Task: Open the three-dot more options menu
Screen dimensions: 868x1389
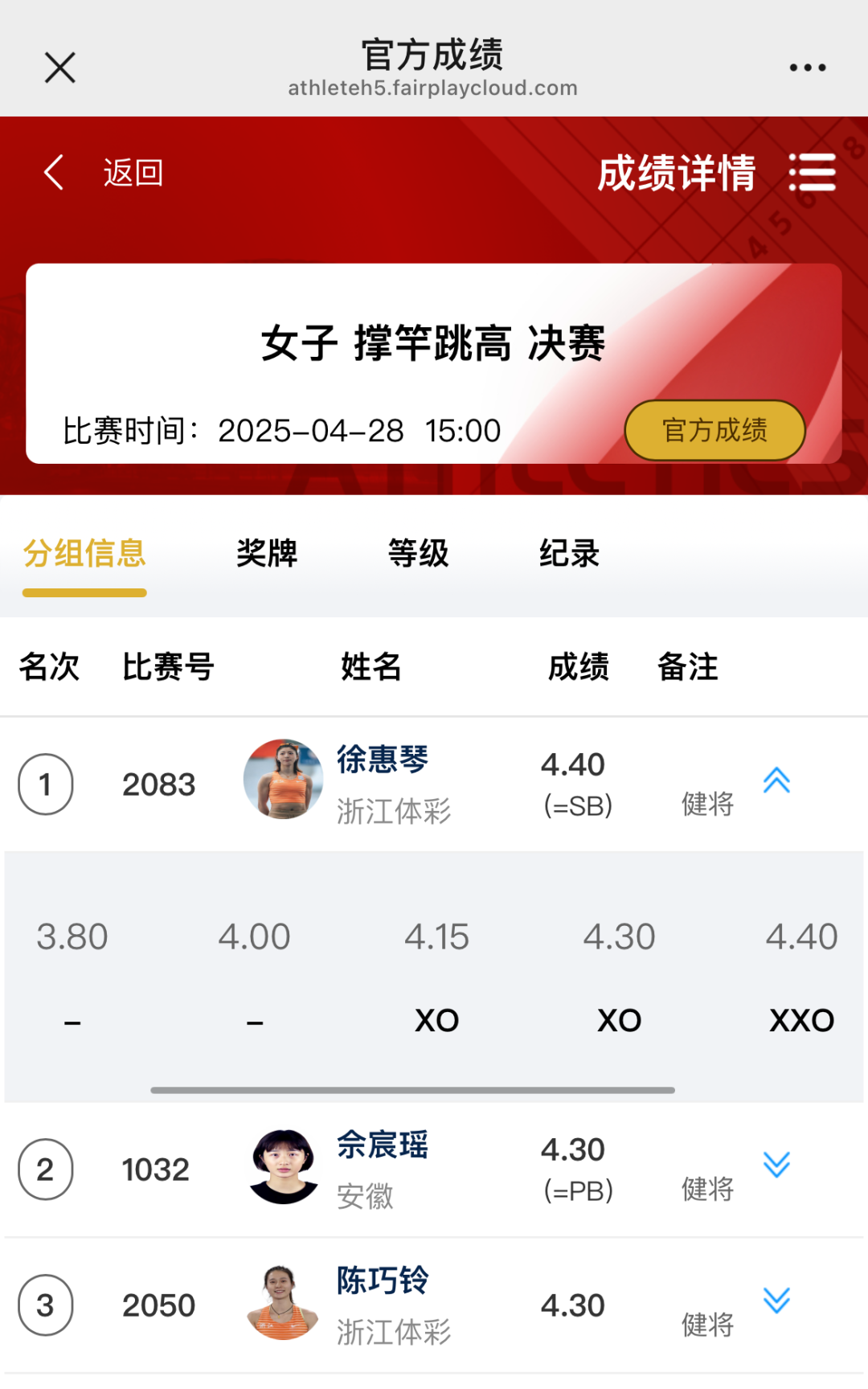Action: 807,68
